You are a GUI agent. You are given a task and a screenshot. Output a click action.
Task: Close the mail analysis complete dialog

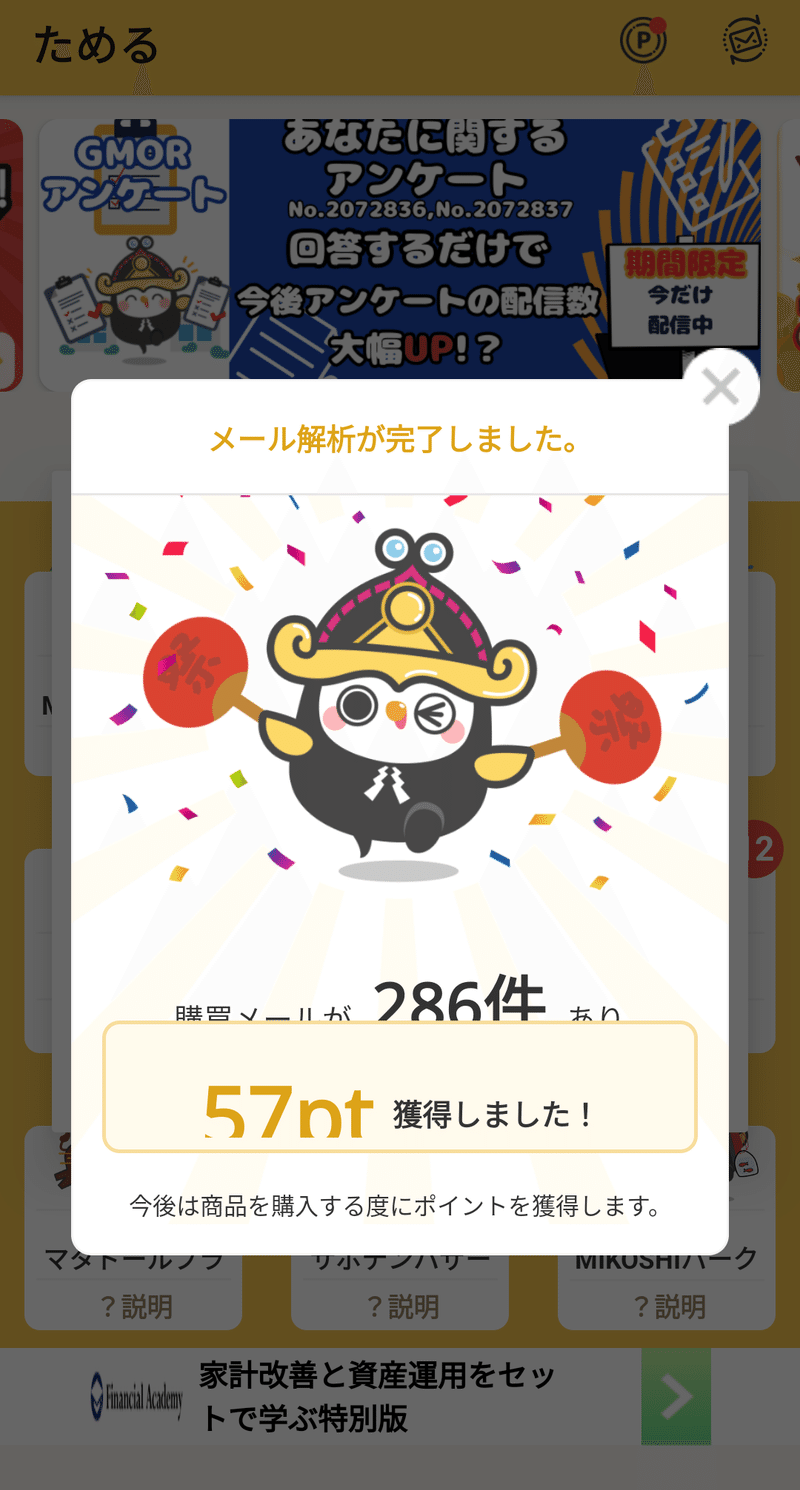click(721, 387)
